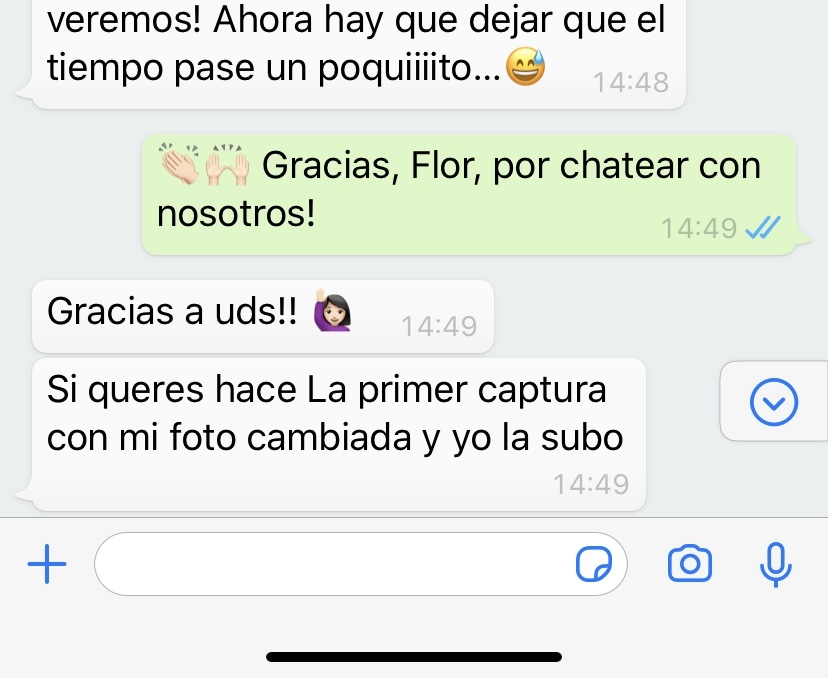Tap the microphone voice message icon
This screenshot has height=678, width=828.
[x=775, y=564]
